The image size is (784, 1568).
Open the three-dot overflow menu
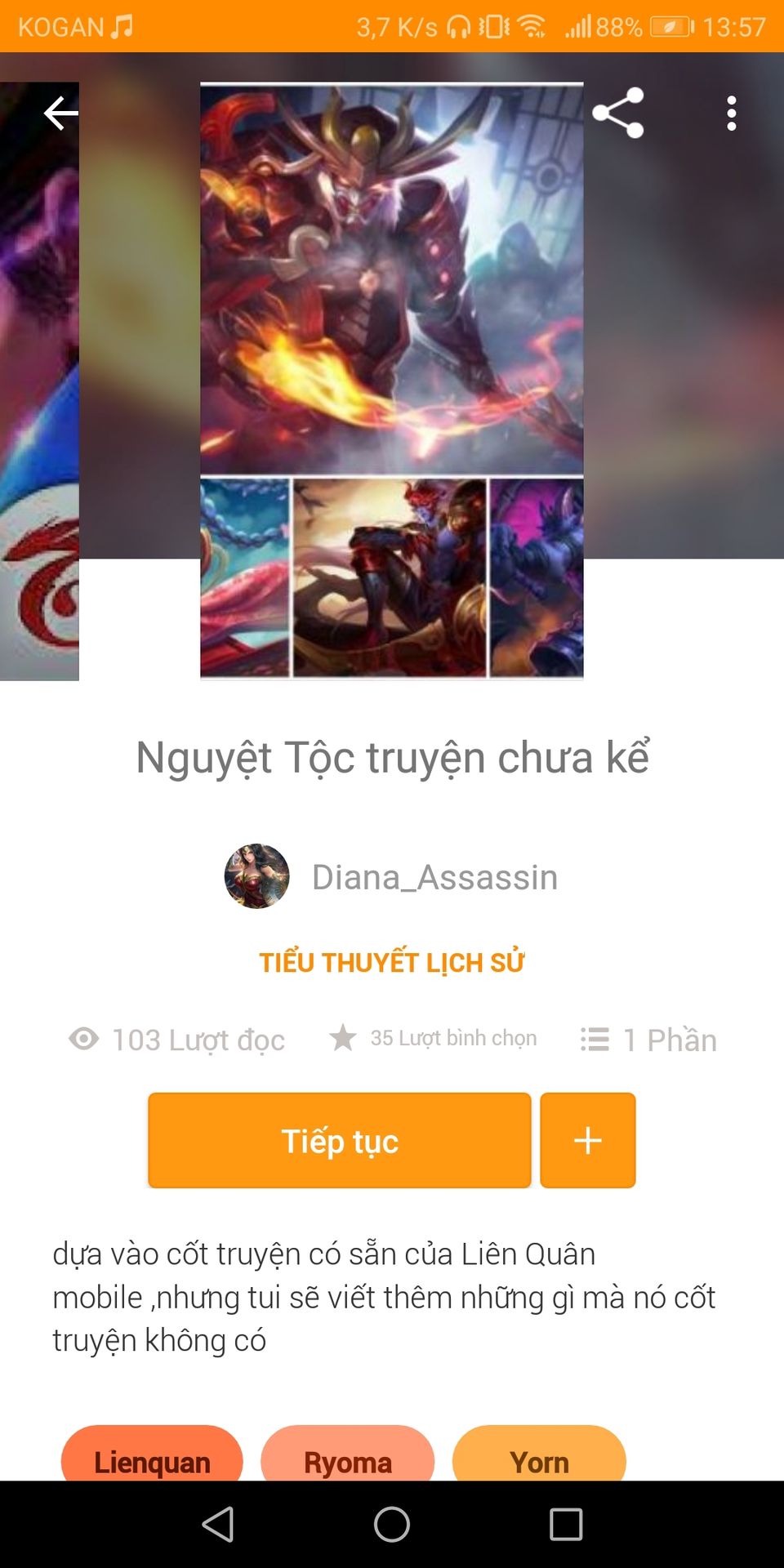[732, 113]
